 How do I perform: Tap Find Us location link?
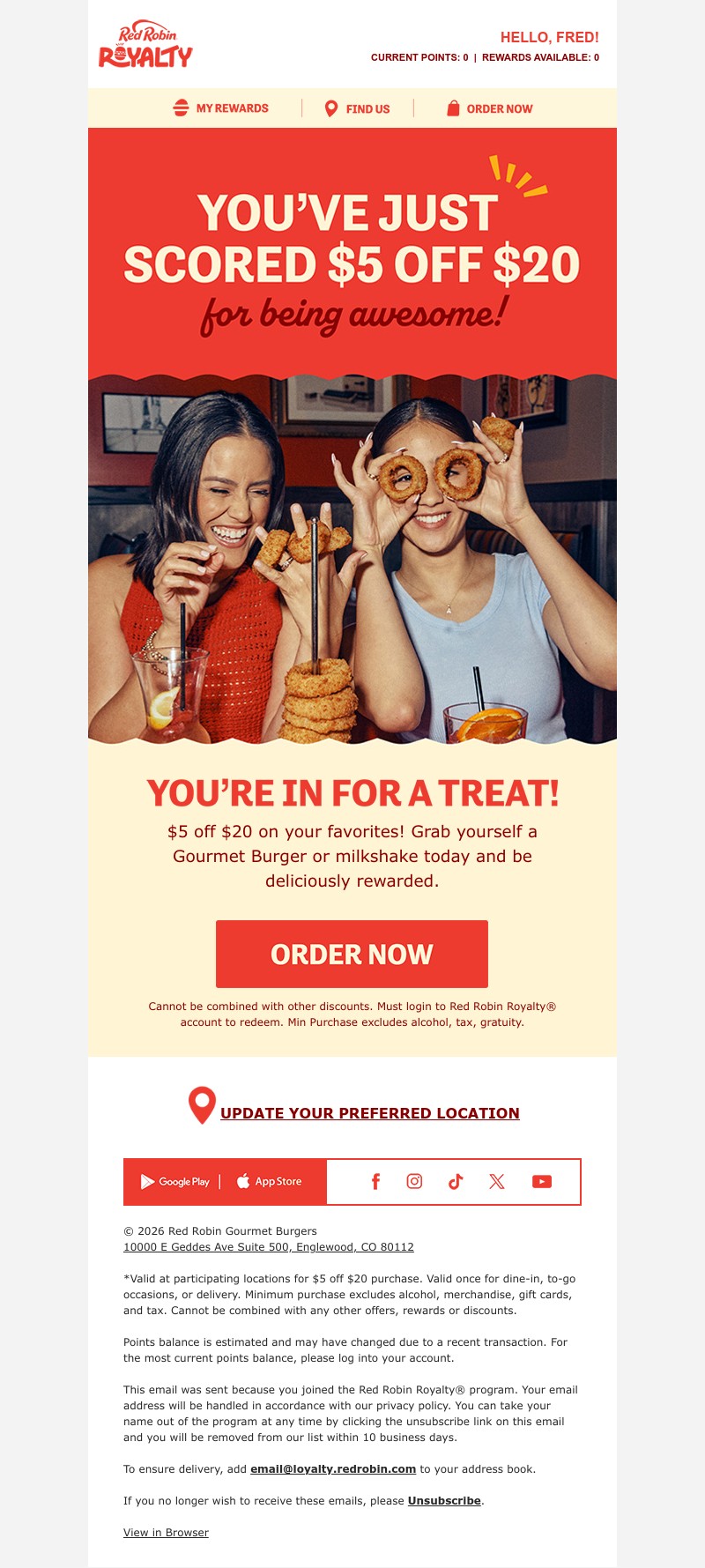(358, 108)
